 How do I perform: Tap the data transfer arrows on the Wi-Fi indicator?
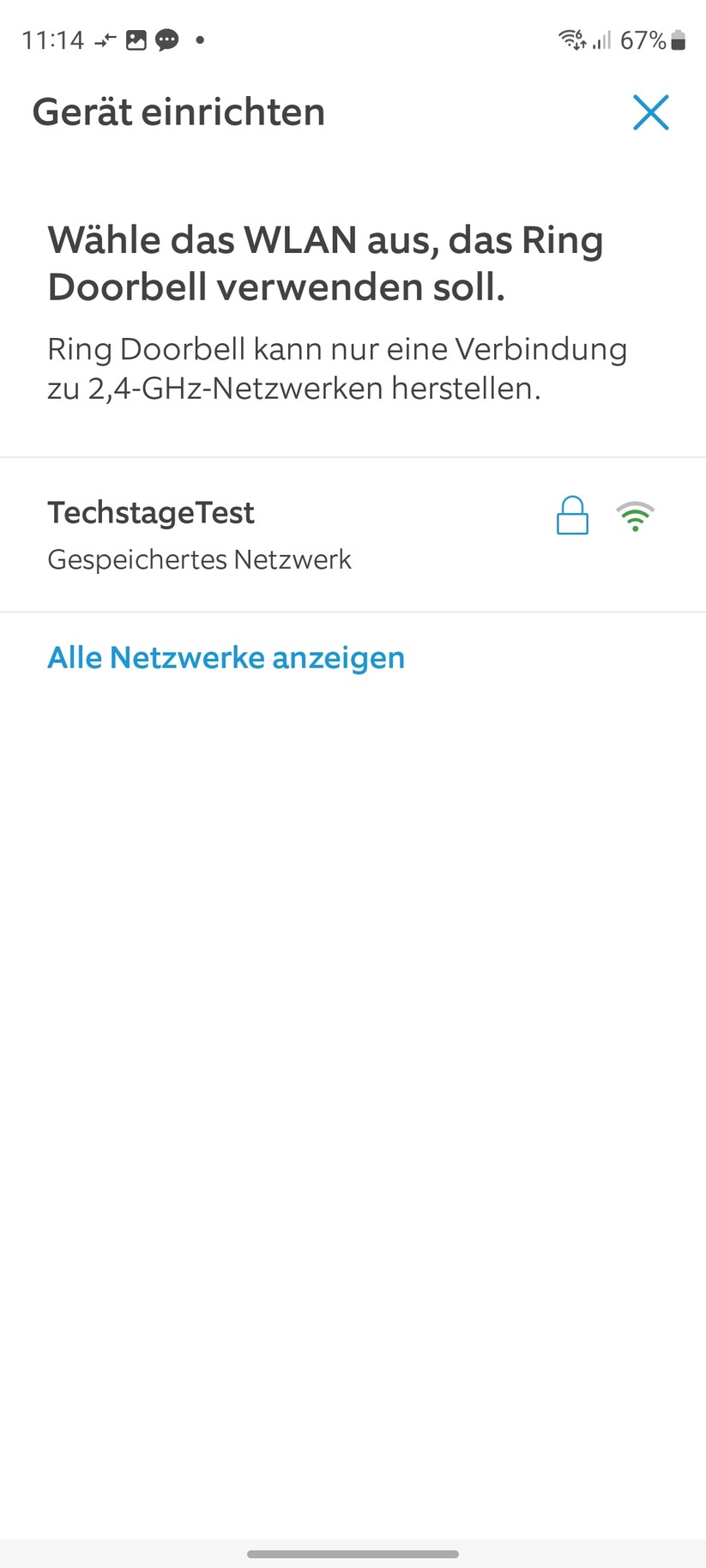pyautogui.click(x=582, y=45)
